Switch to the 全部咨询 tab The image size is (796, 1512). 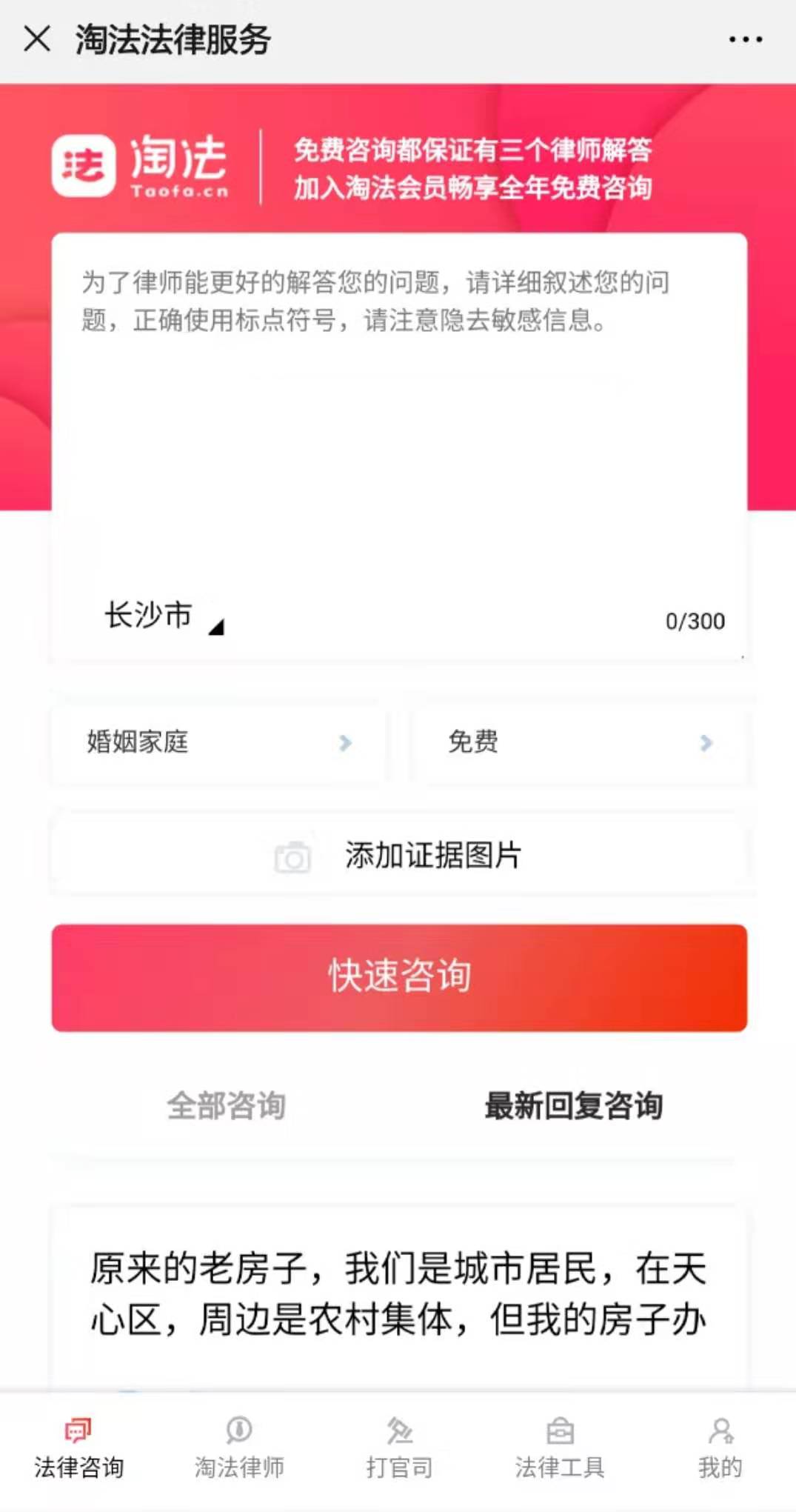[227, 1106]
